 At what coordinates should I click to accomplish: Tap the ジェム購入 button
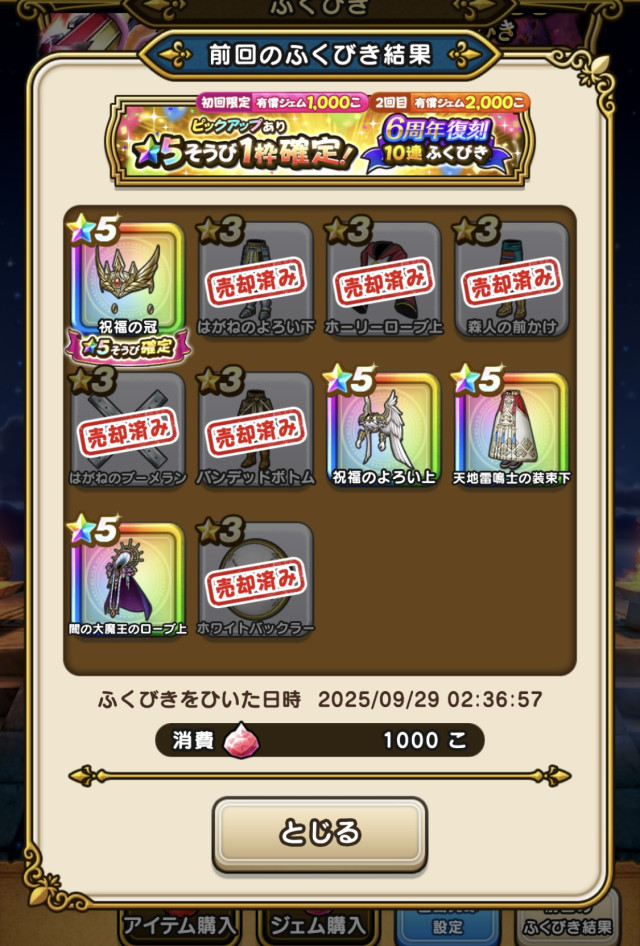coord(318,926)
